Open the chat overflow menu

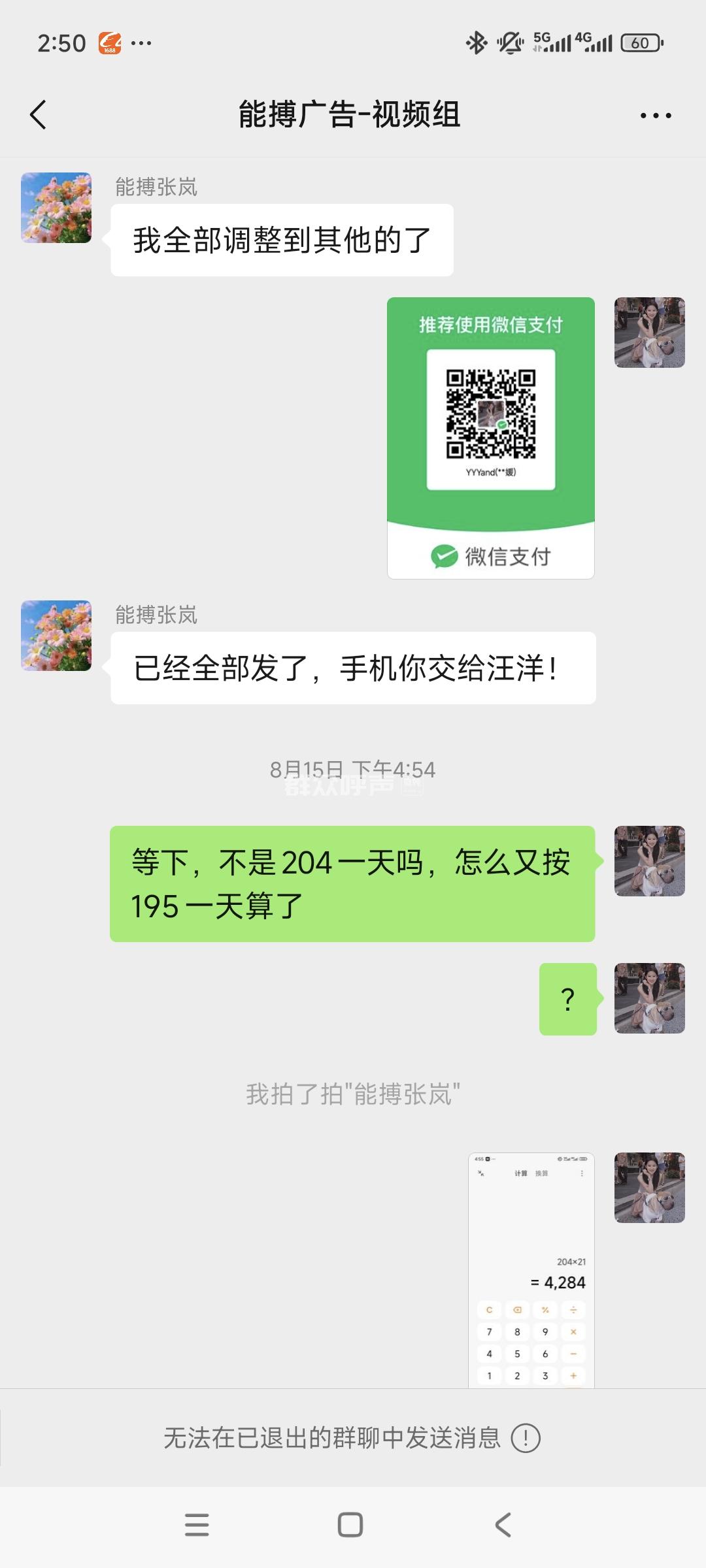[655, 116]
